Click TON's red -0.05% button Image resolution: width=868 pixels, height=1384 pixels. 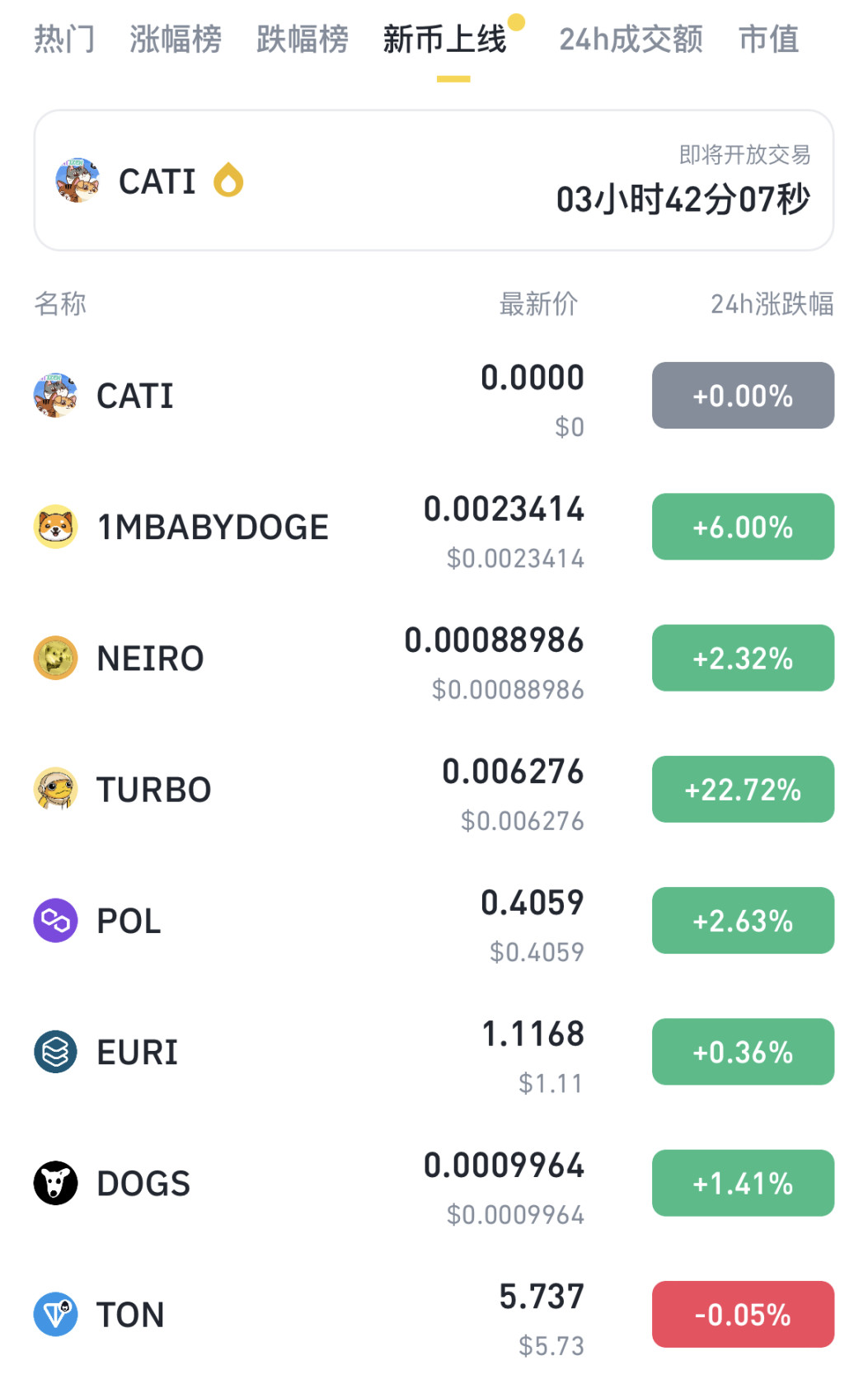(x=742, y=1314)
